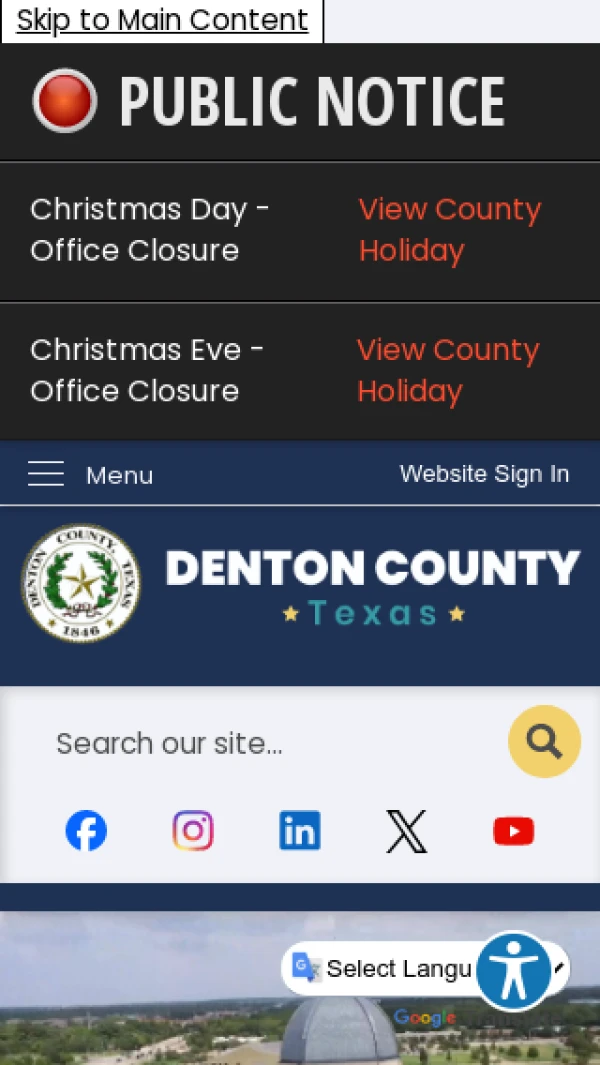Focus the Search our site field

coord(270,743)
